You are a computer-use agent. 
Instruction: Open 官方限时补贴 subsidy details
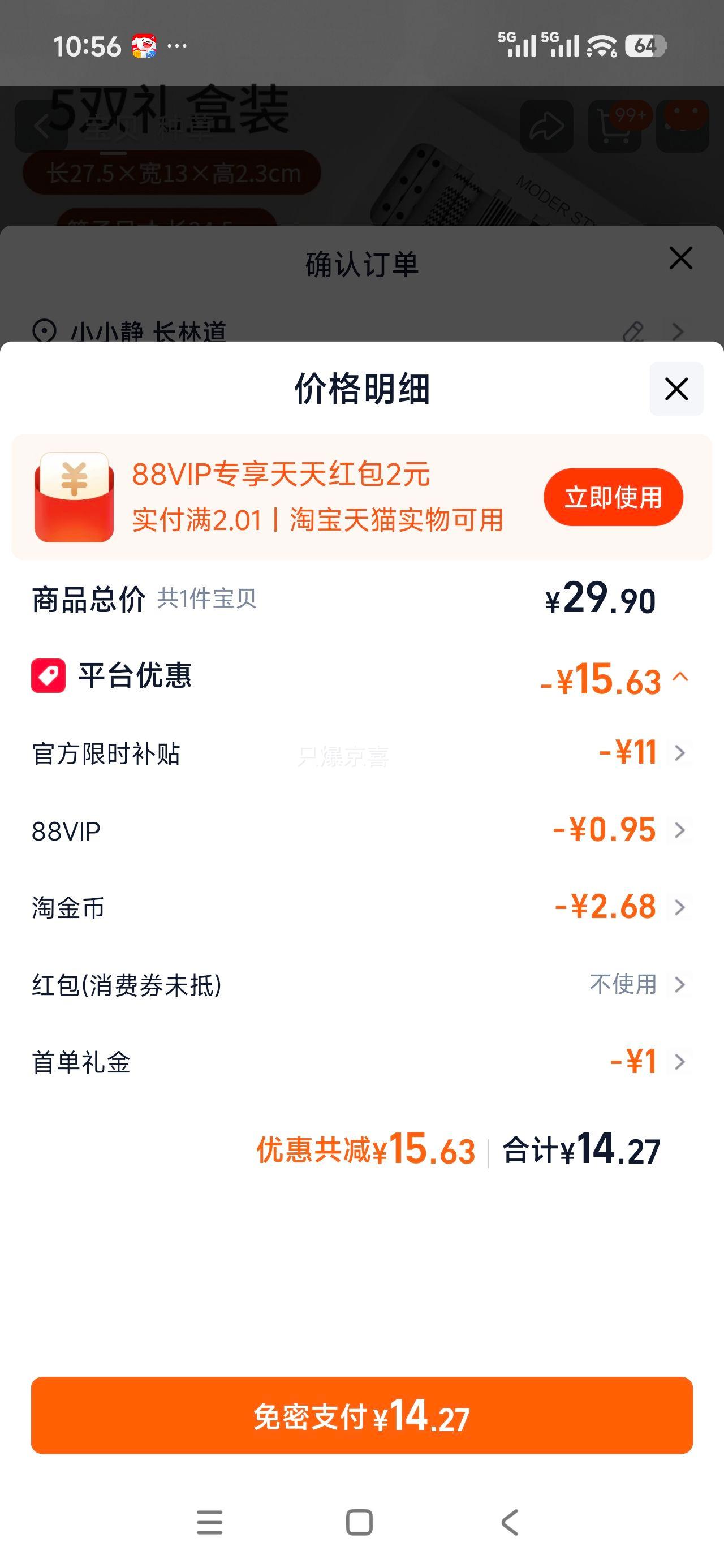[x=679, y=753]
